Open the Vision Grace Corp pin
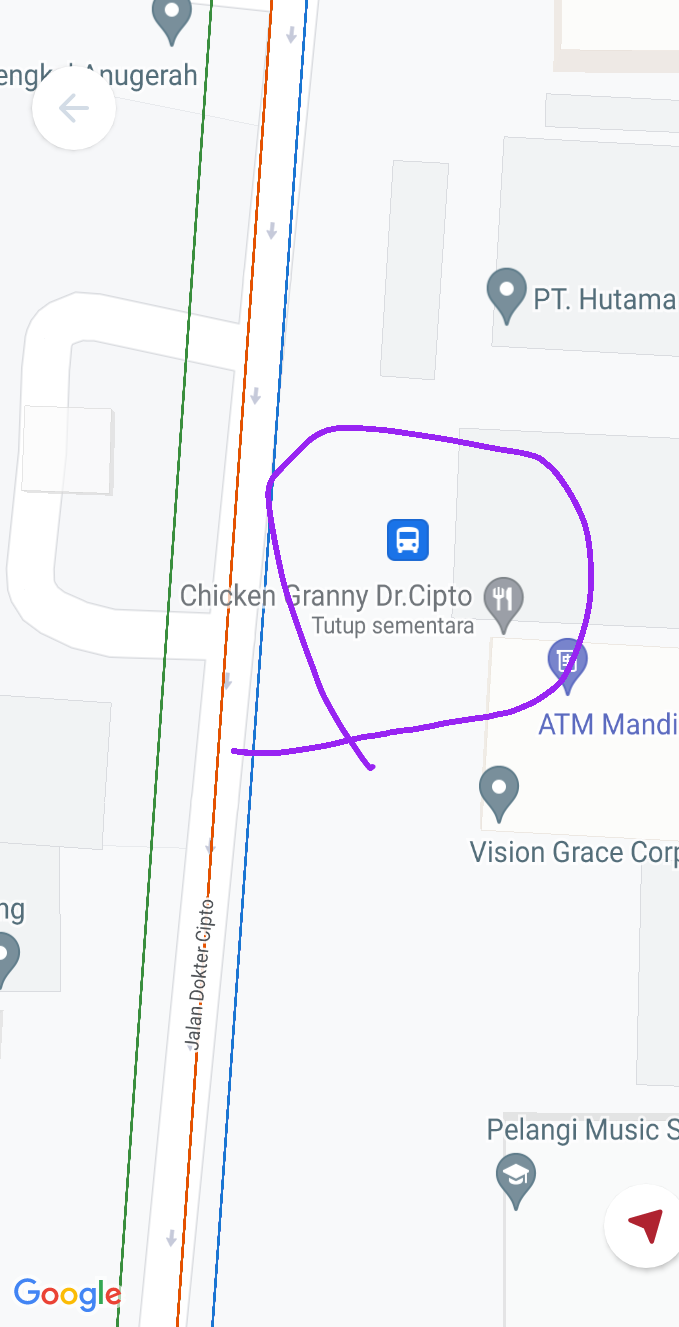 [x=498, y=790]
